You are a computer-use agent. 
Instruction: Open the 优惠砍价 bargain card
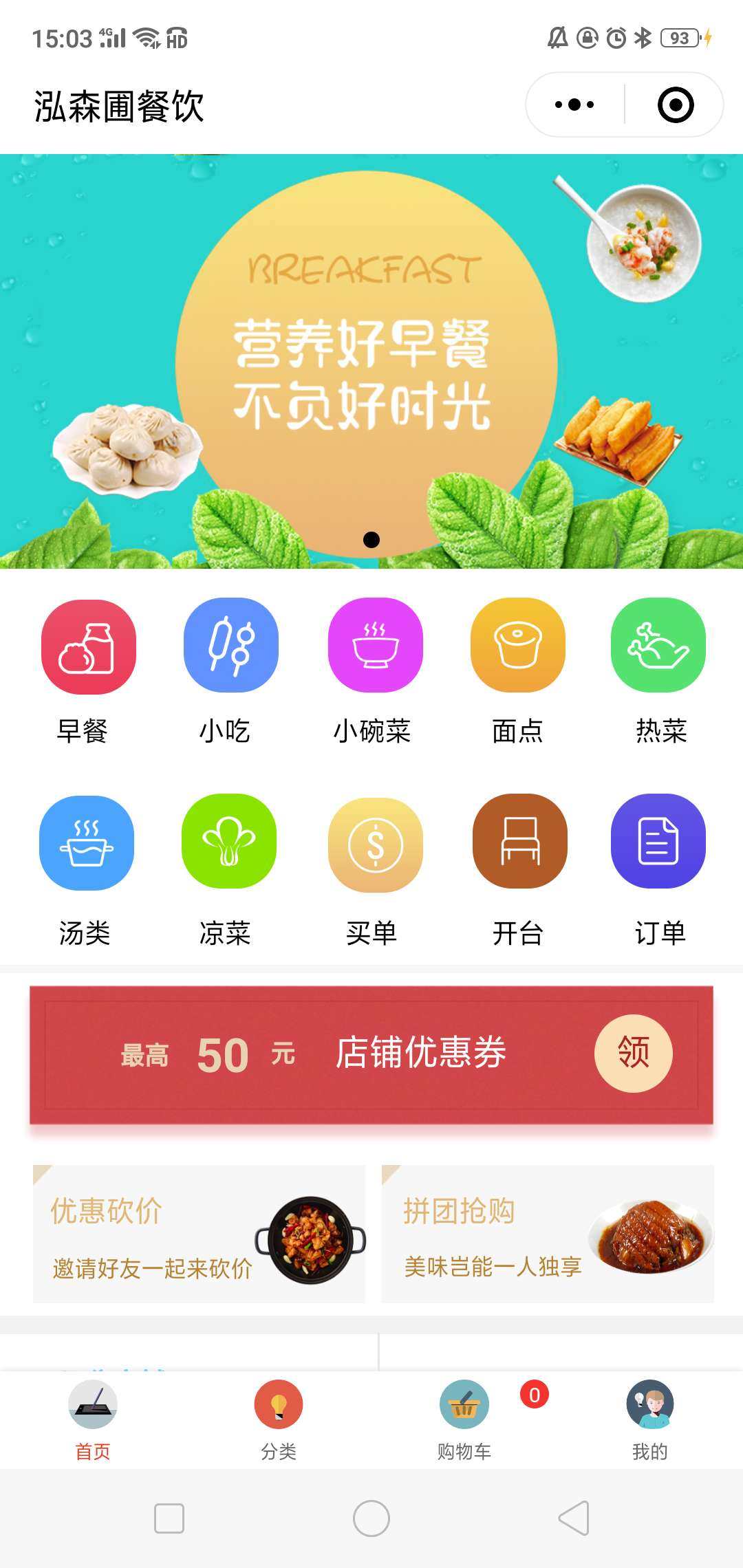coord(199,1234)
